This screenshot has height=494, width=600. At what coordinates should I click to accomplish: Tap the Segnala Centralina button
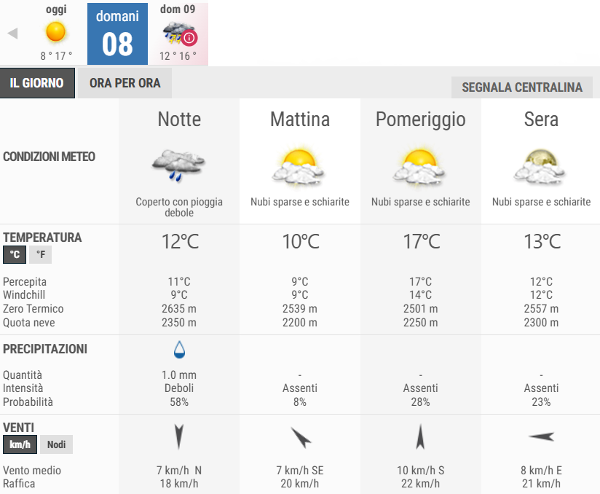pos(521,87)
